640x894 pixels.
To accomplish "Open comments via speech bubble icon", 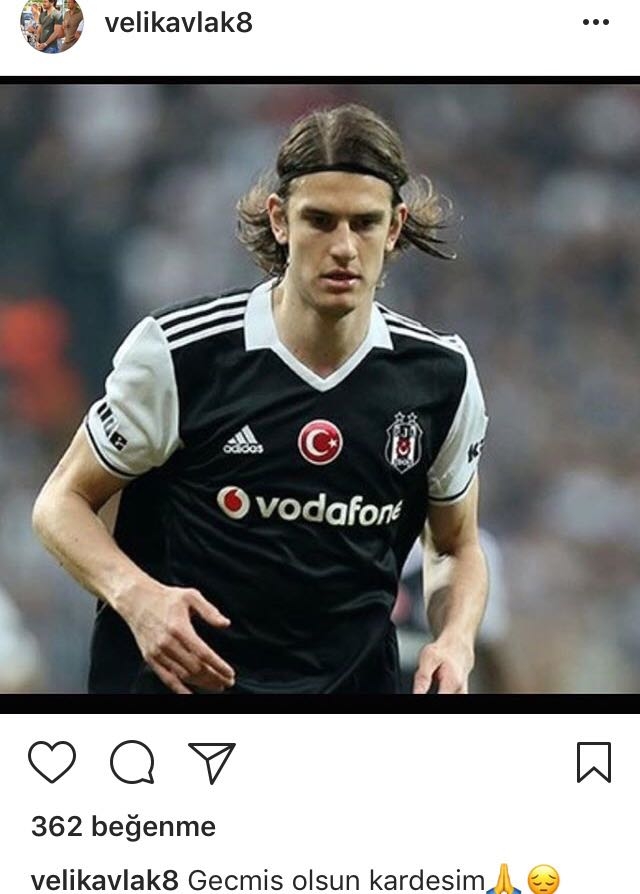I will [132, 764].
